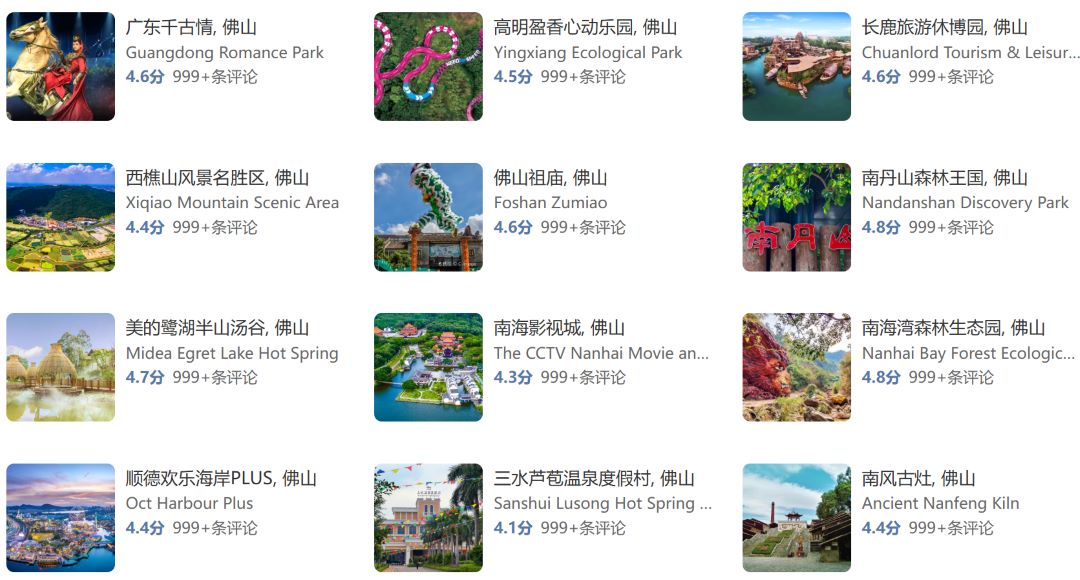Open the Foshan Zumiao attraction
Screen dimensions: 1080x580
[x=550, y=202]
